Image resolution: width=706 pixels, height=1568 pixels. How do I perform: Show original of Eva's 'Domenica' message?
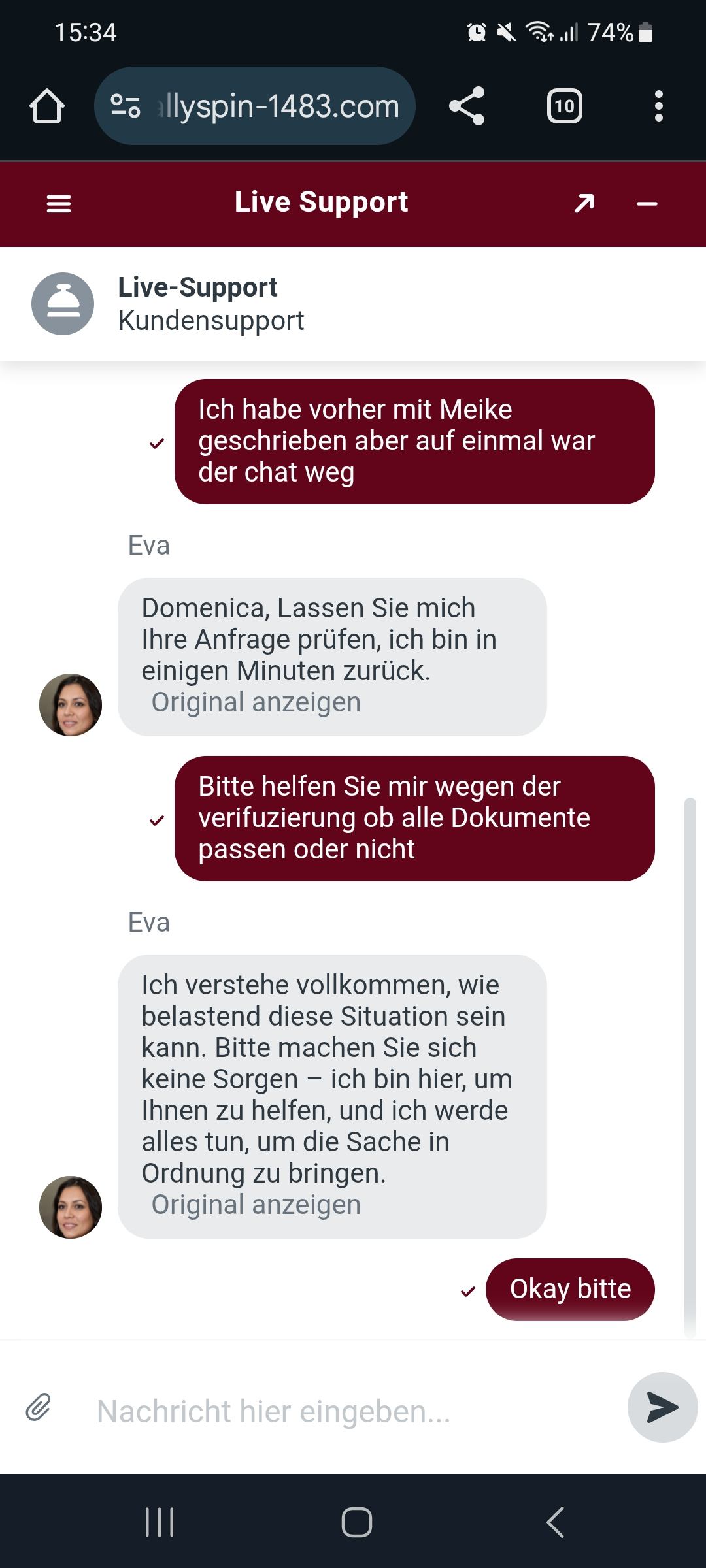[x=256, y=702]
